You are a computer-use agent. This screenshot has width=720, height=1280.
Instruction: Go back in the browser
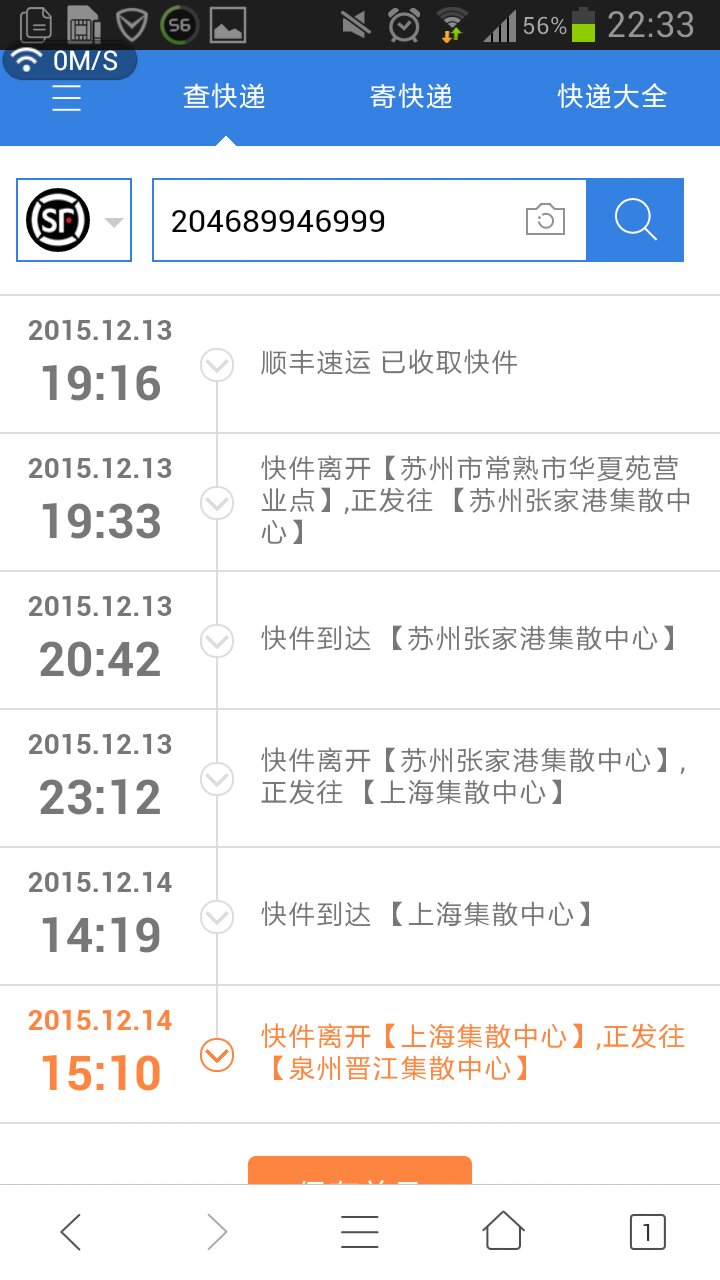pos(71,1232)
